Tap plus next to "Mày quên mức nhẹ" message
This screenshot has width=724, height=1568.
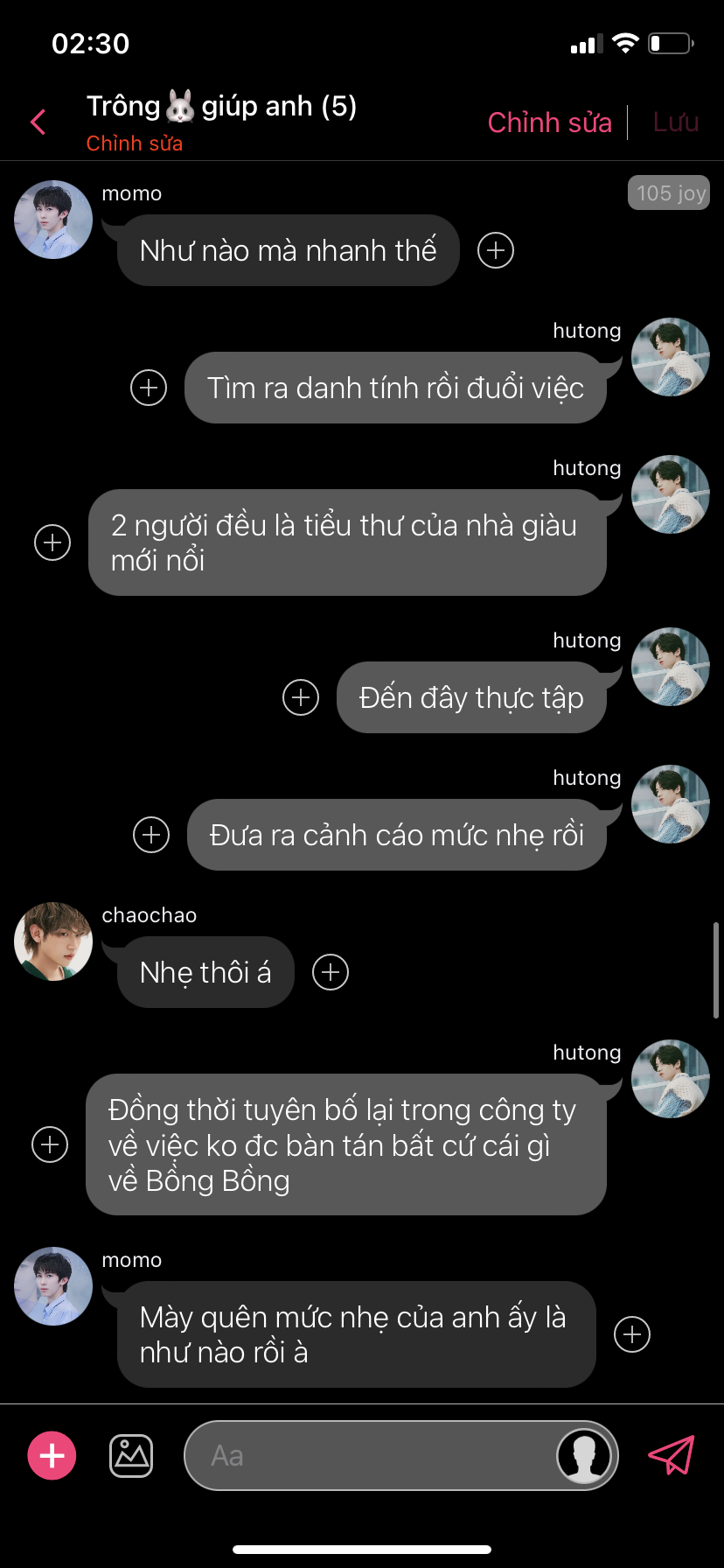pyautogui.click(x=632, y=1334)
